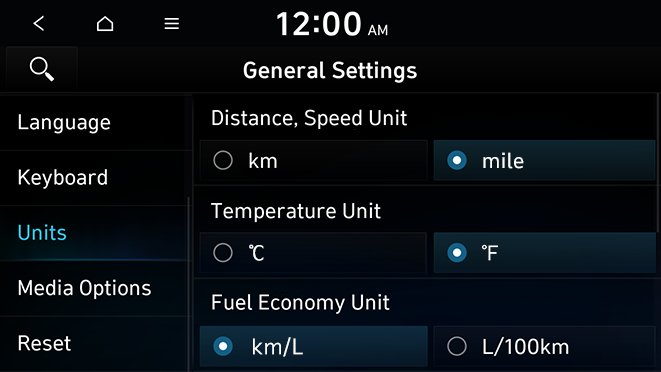Set fuel economy to L/100km
The height and width of the screenshot is (372, 661).
click(x=545, y=346)
